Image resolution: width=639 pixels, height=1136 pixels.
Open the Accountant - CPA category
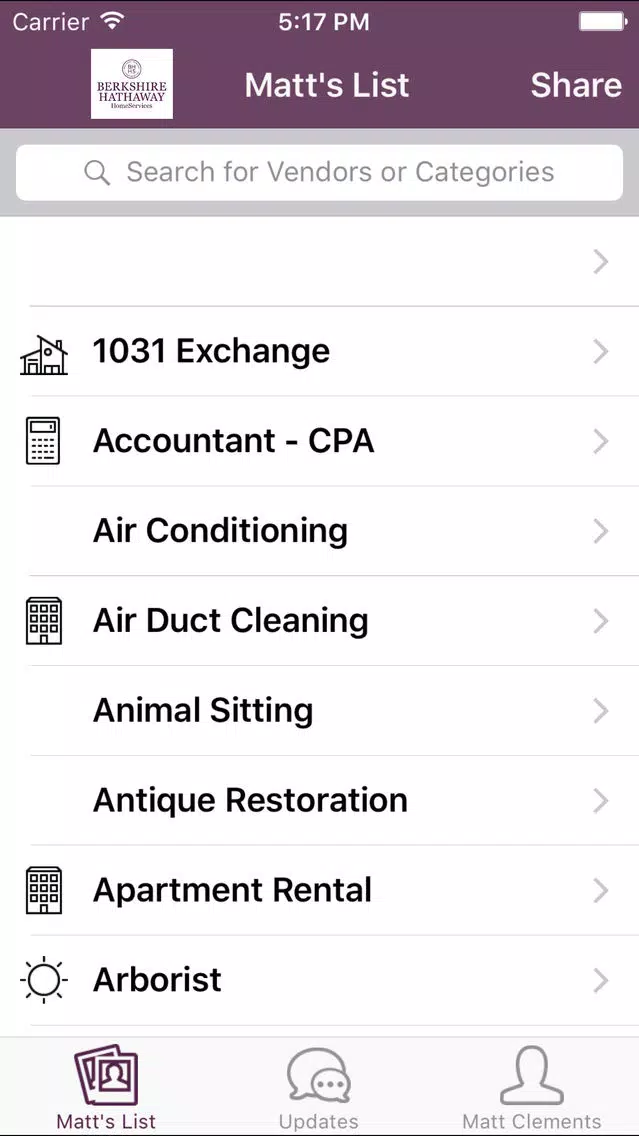click(x=320, y=441)
